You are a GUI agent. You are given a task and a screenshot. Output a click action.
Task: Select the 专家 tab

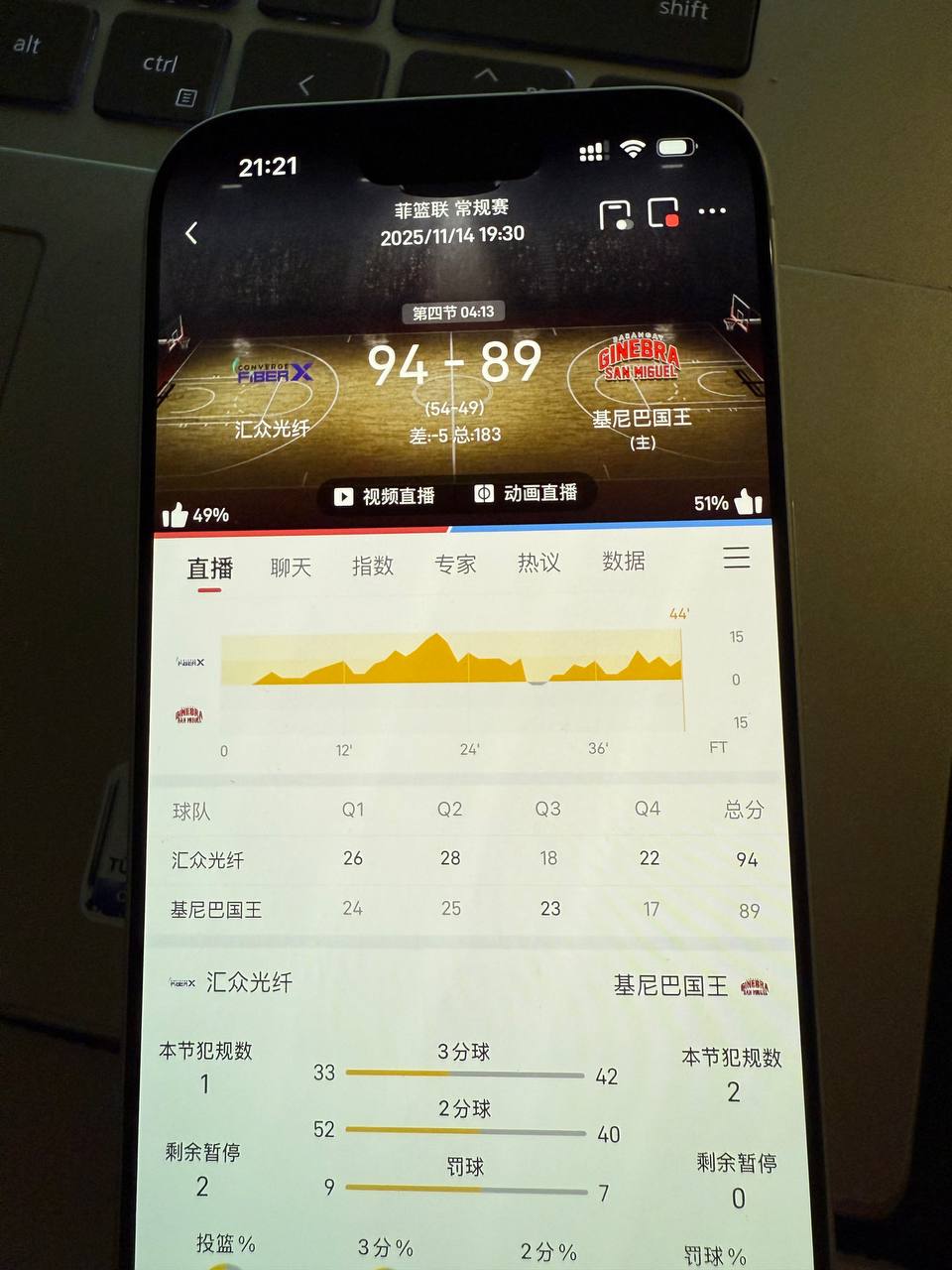(455, 565)
